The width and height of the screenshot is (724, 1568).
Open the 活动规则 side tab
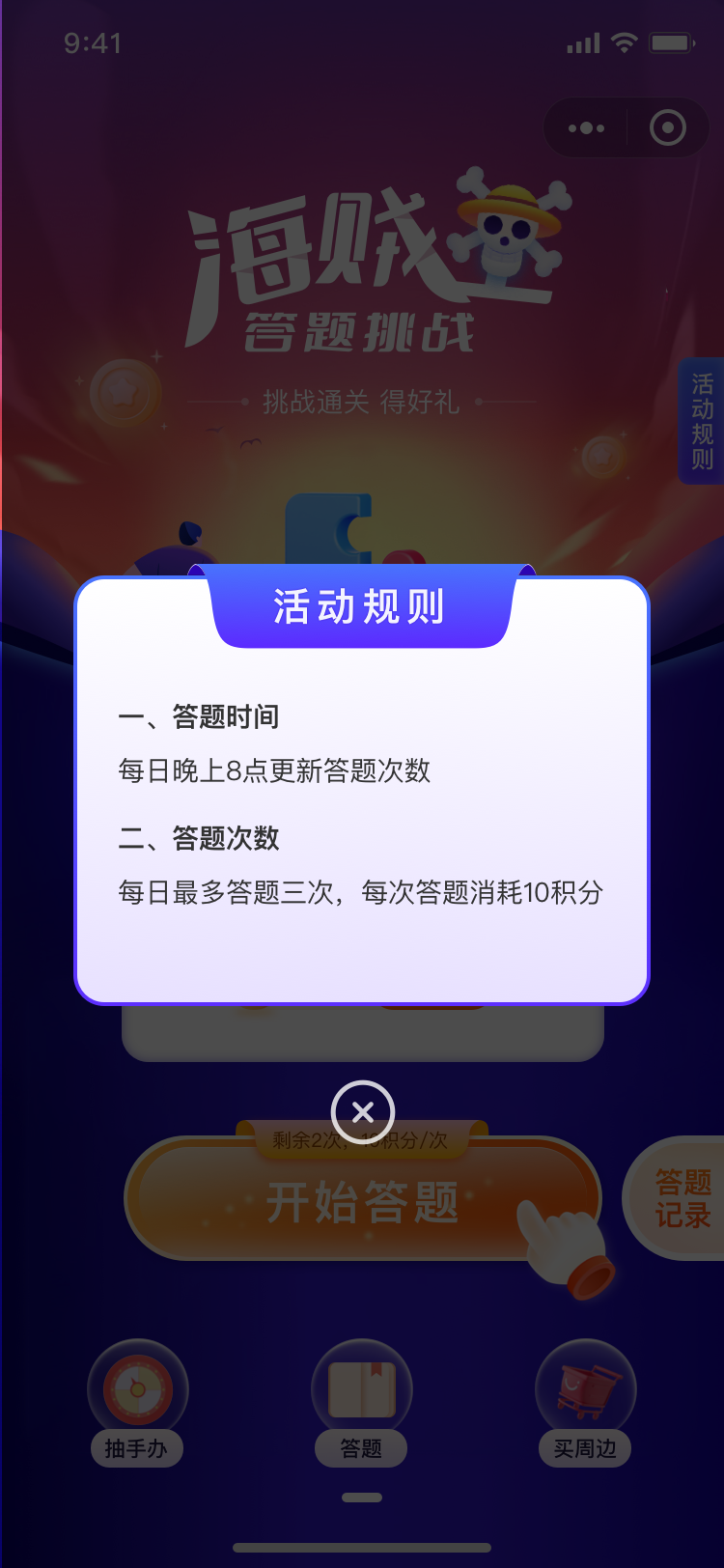point(702,421)
